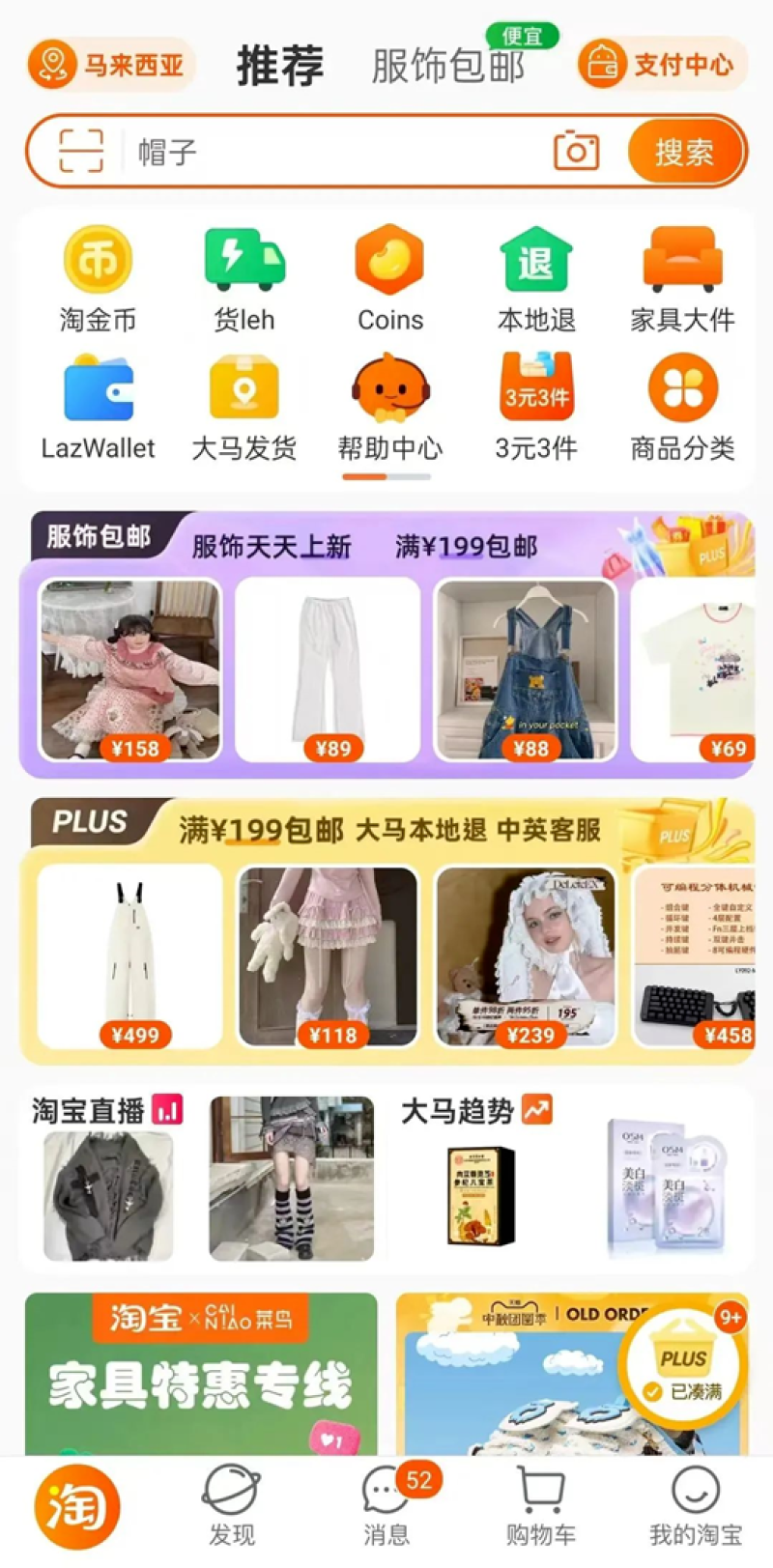773x1568 pixels.
Task: Open 消息 messages tab
Action: point(386,1505)
